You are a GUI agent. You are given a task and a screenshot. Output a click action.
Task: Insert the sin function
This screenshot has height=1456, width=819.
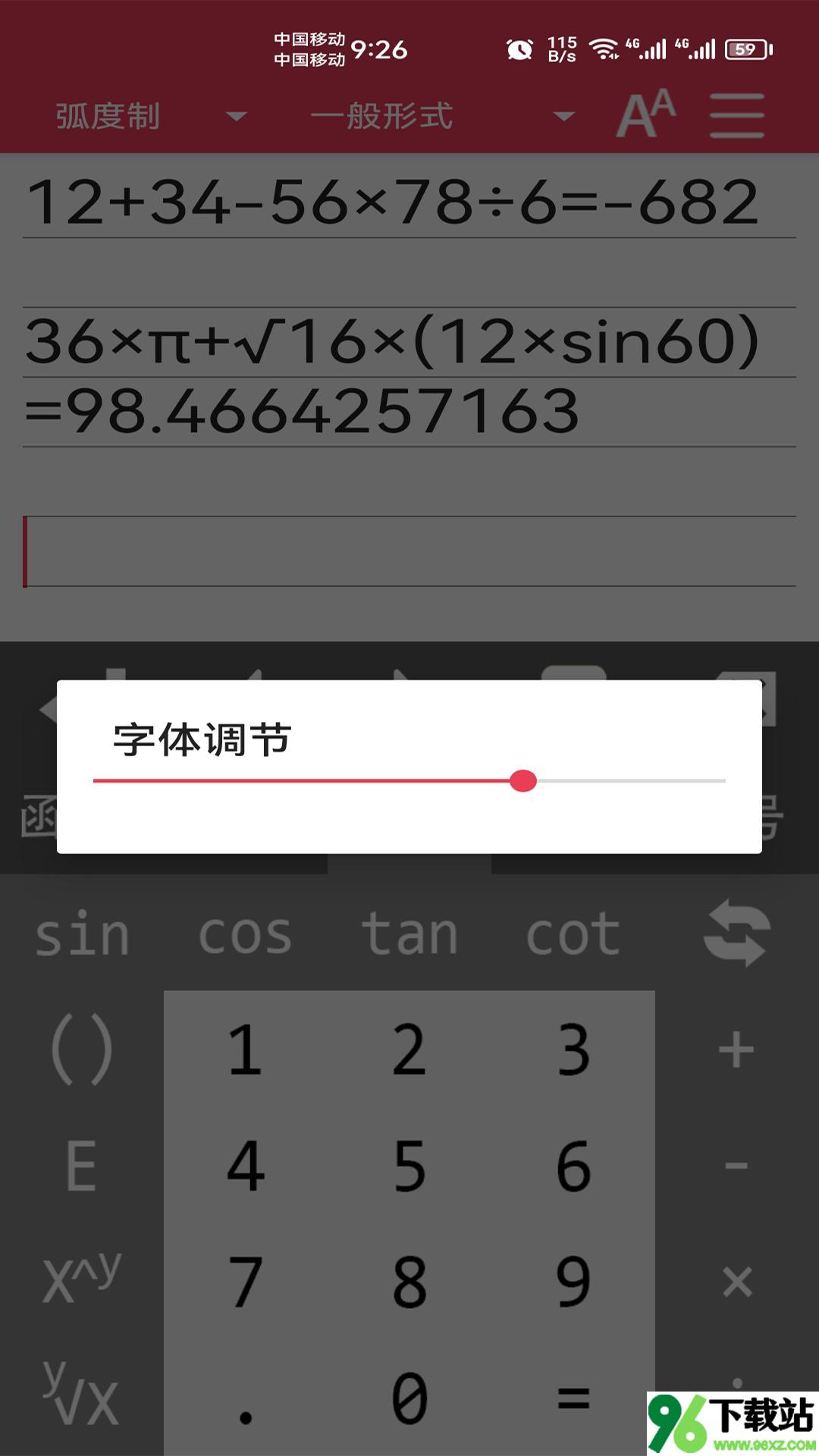tap(82, 934)
